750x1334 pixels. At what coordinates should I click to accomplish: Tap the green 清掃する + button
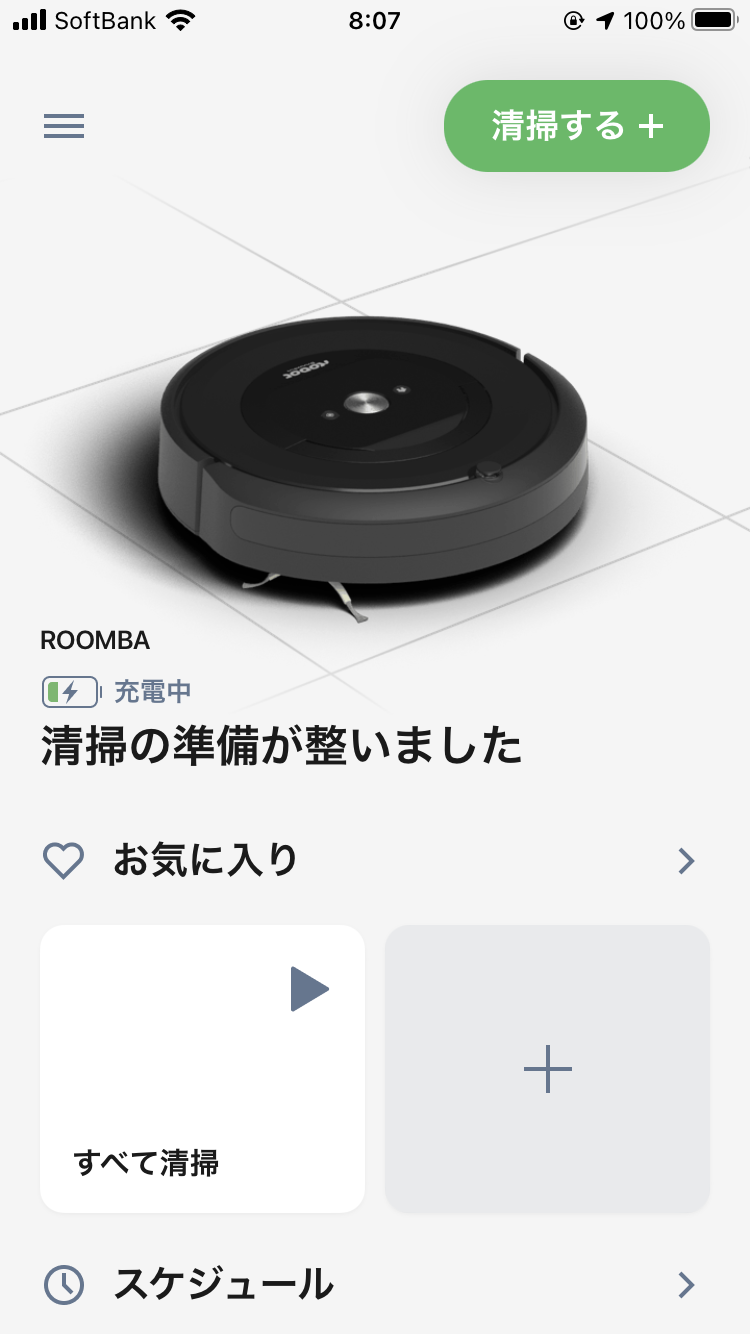[577, 126]
